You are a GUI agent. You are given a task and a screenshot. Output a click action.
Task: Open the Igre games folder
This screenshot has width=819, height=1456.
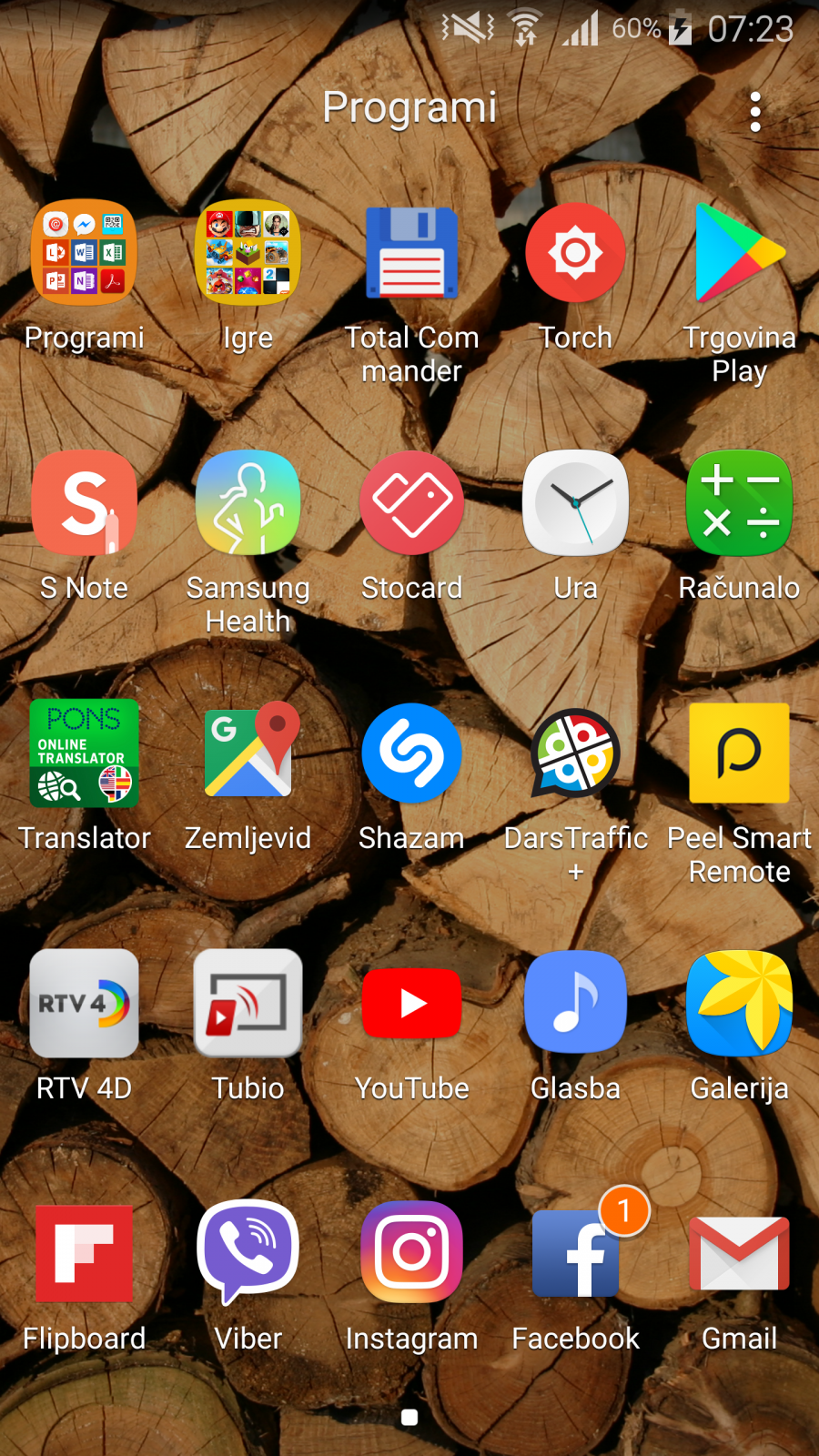click(x=248, y=253)
